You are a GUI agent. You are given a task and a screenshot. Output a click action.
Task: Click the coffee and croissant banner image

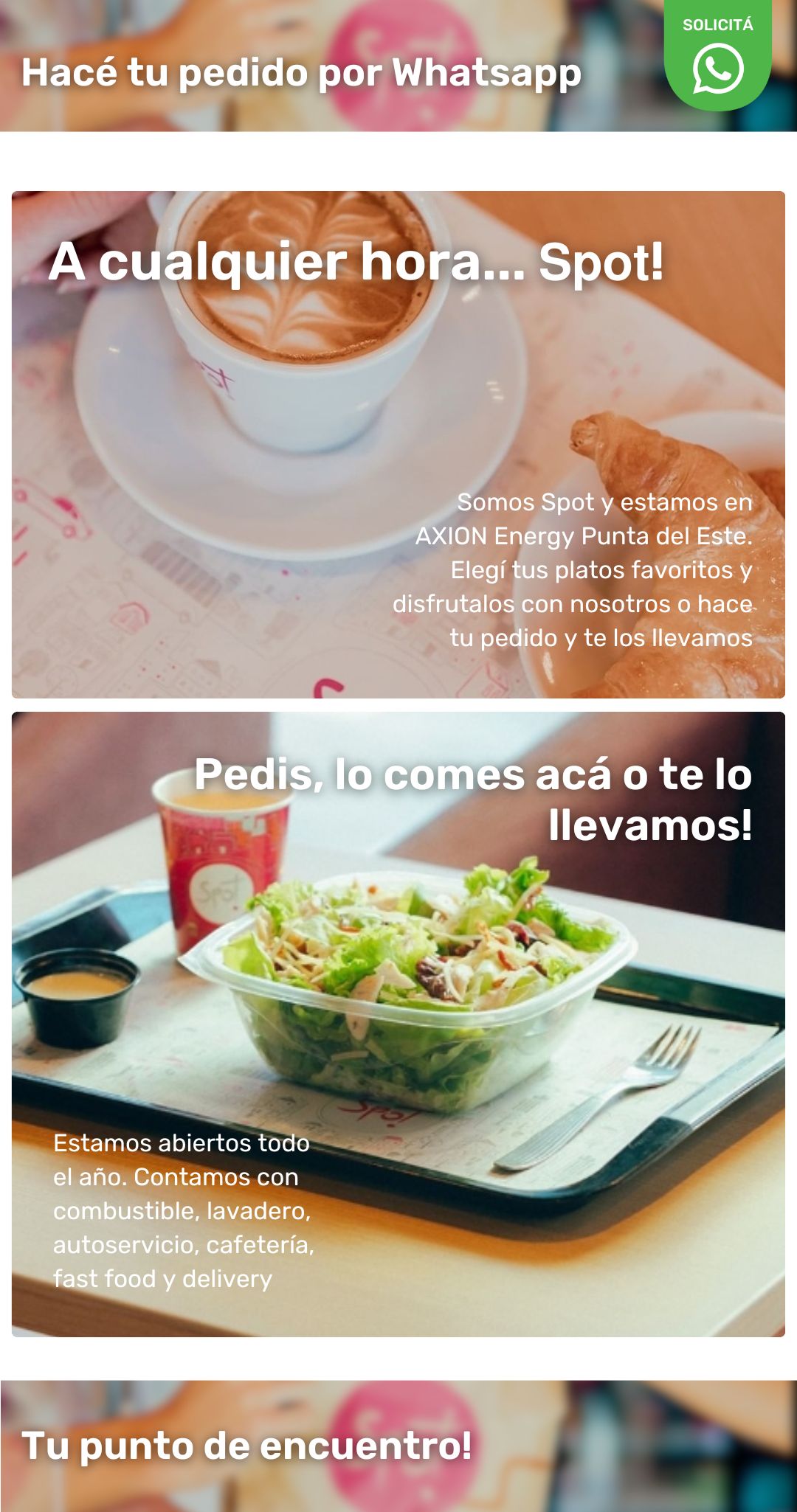tap(398, 443)
